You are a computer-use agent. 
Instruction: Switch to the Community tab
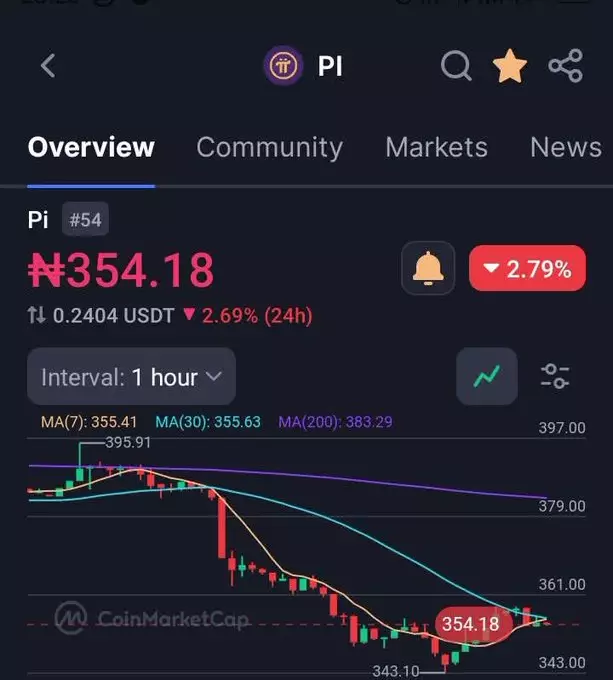[269, 147]
